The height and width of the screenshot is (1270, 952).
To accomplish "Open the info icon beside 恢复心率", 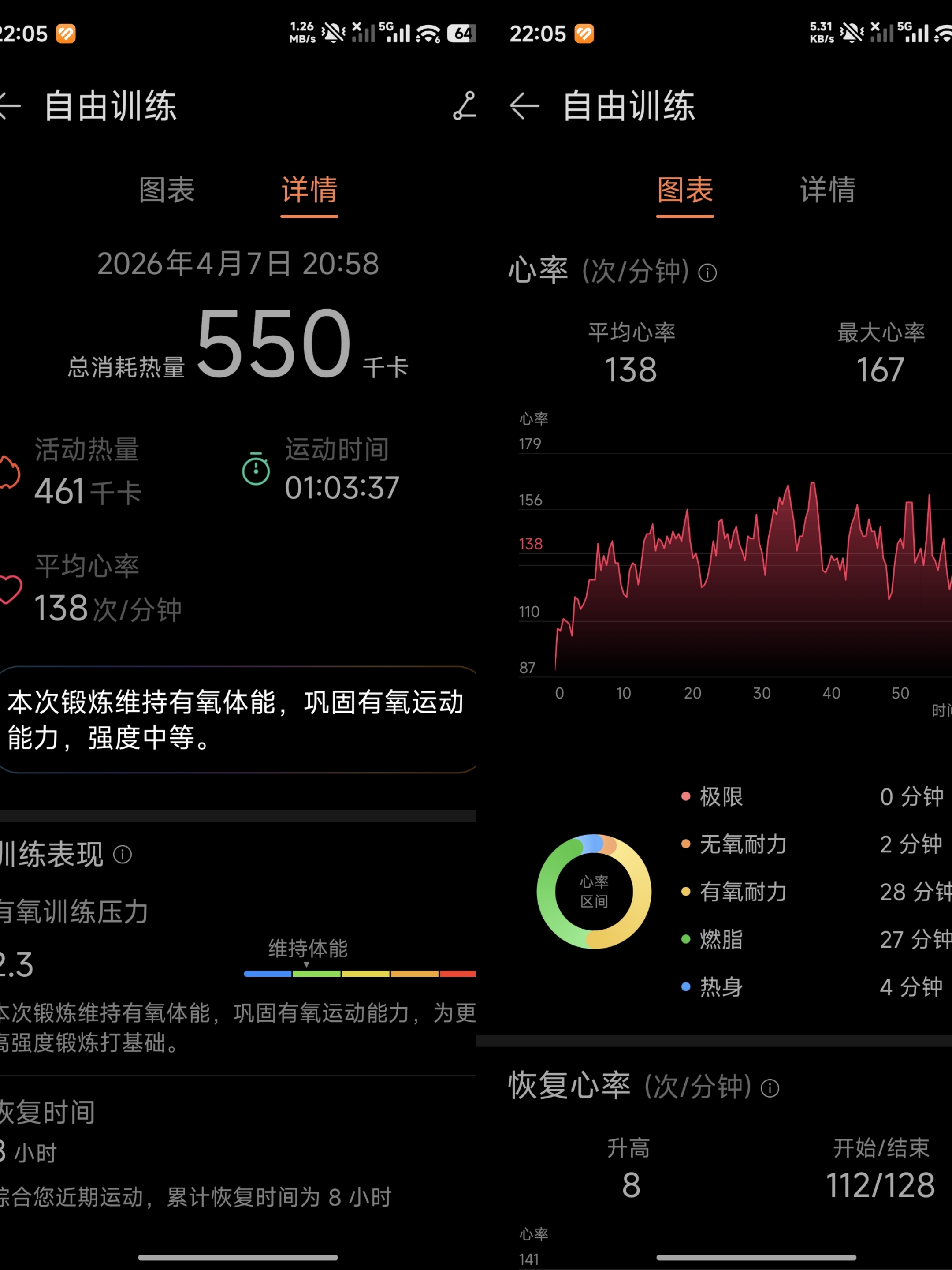I will tap(770, 1087).
